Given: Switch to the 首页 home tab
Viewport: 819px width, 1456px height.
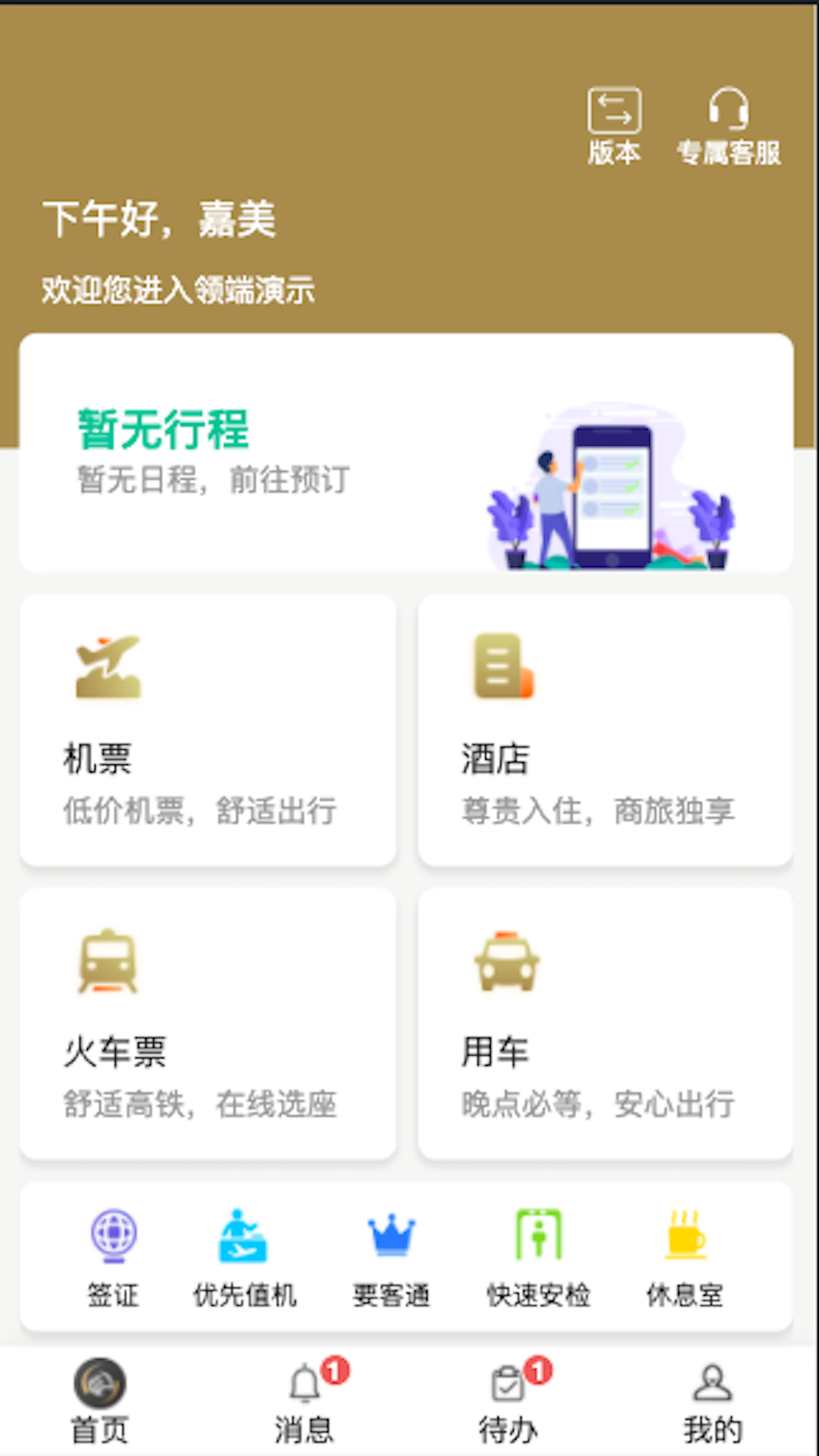Looking at the screenshot, I should point(99,1403).
